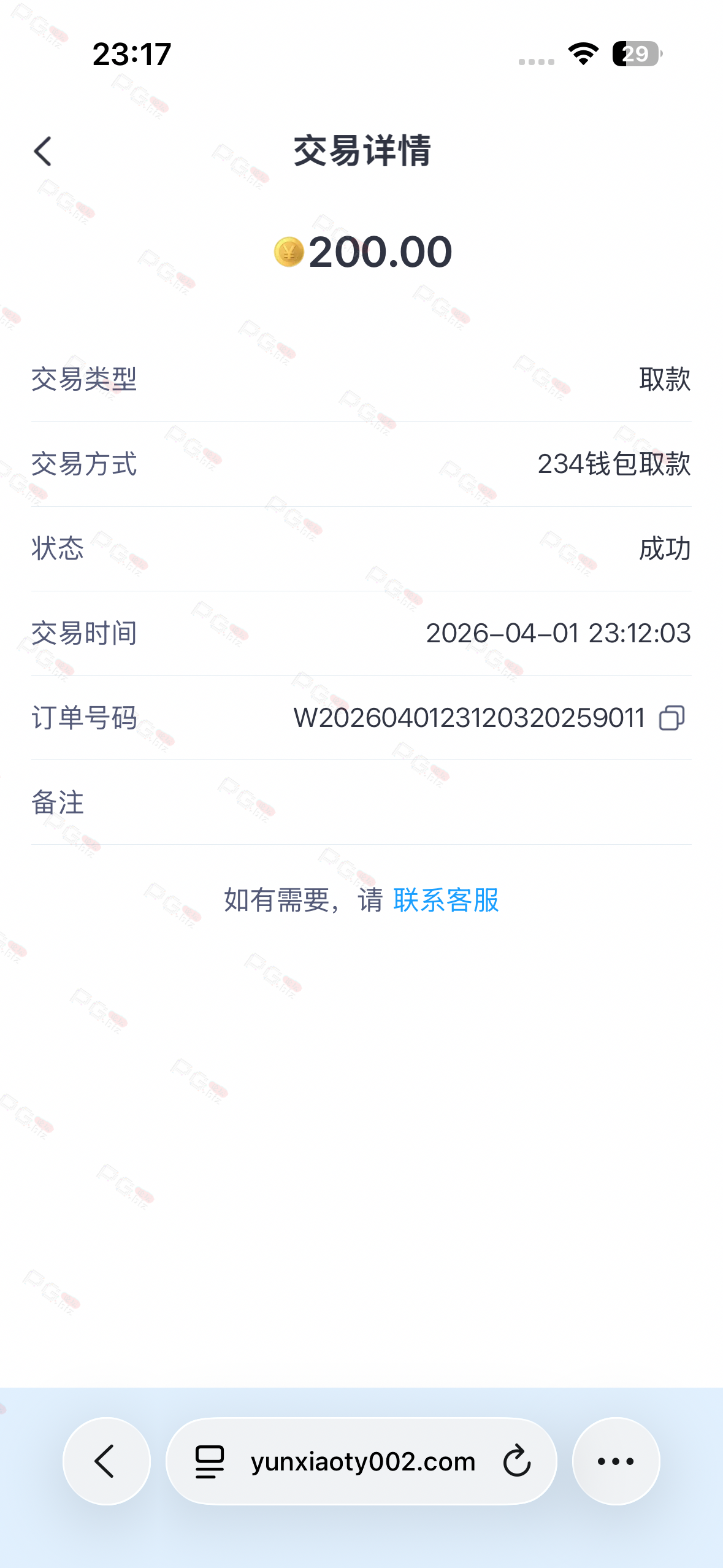Tap the browser back button
This screenshot has height=1568, width=723.
[x=106, y=1461]
